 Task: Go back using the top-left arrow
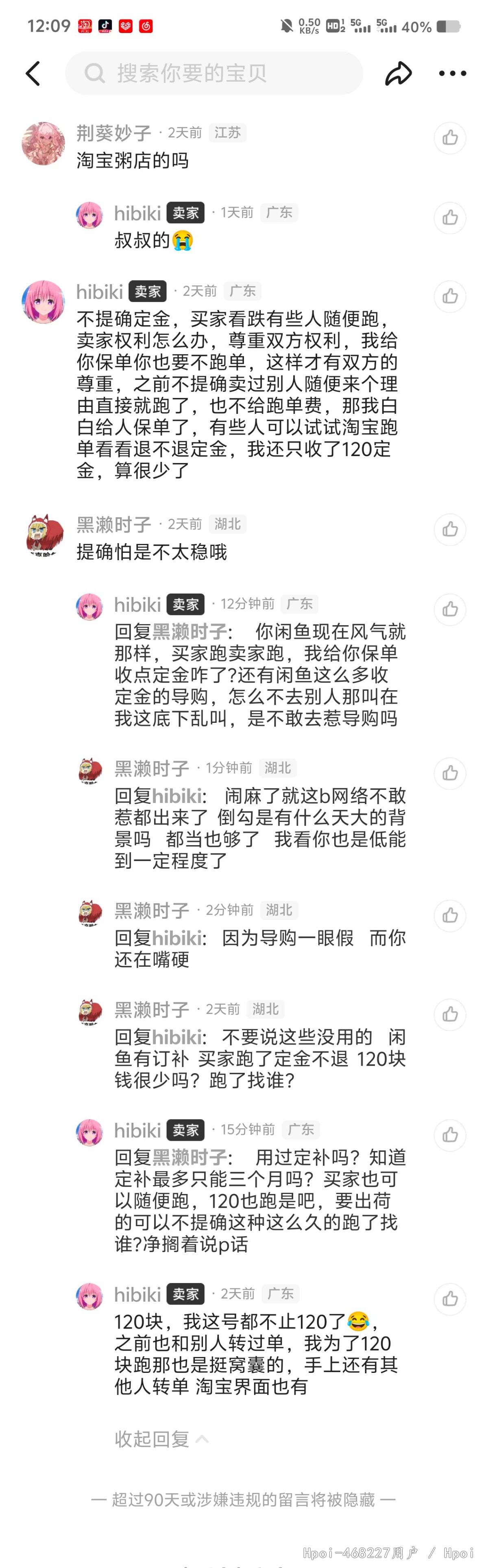coord(33,74)
